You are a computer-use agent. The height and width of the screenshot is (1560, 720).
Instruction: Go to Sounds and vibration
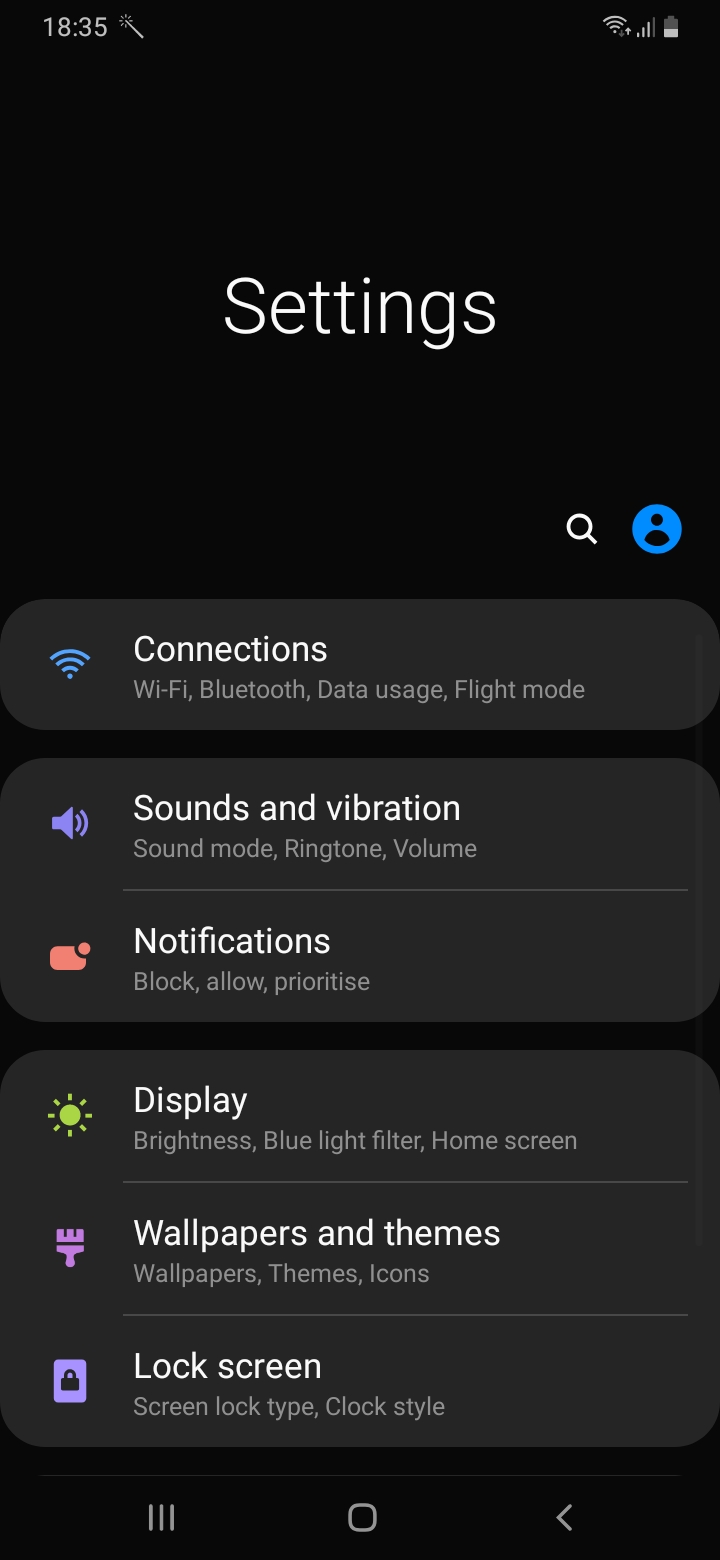coord(360,825)
